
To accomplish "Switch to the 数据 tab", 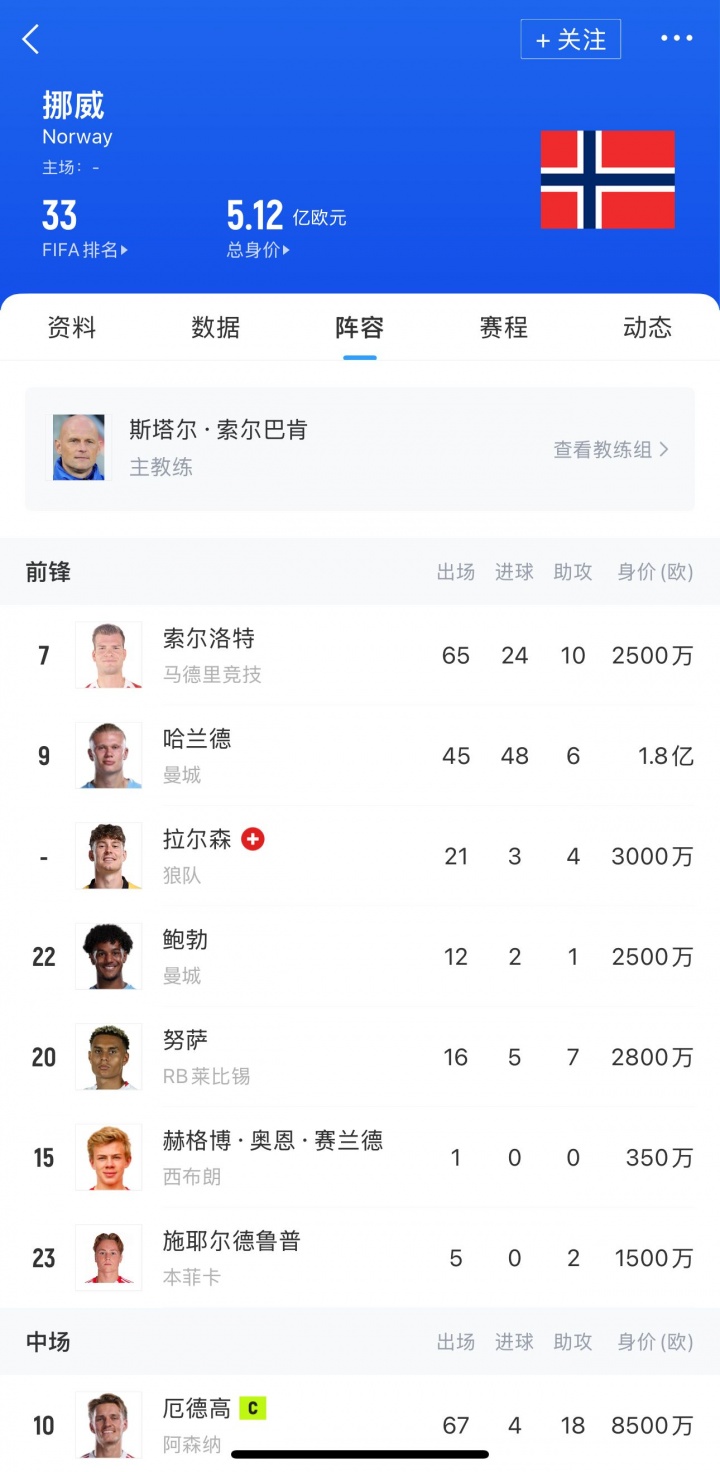I will (x=214, y=327).
